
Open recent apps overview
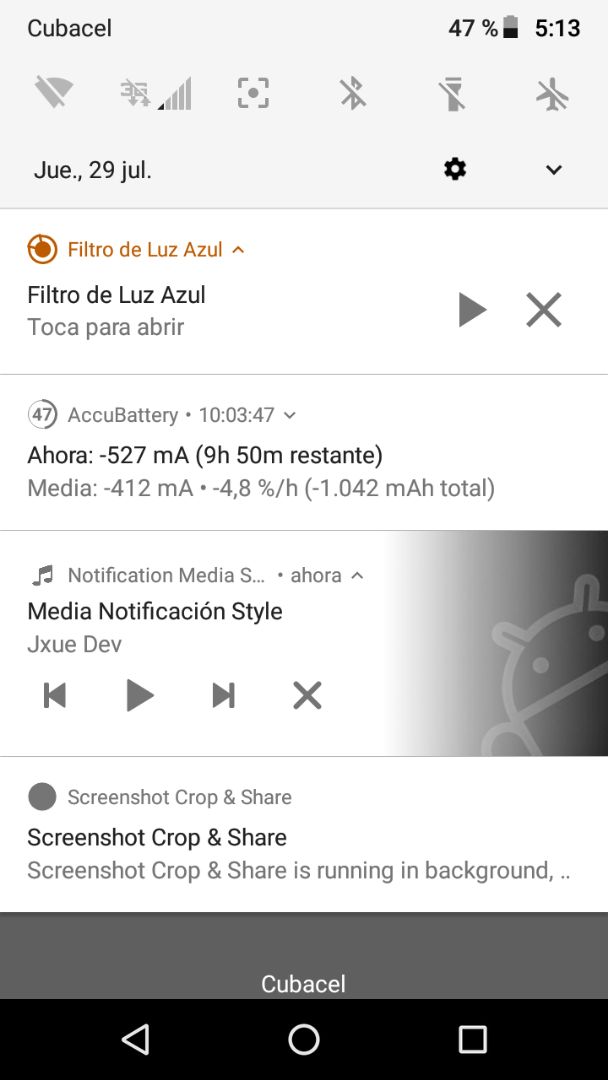point(472,1040)
